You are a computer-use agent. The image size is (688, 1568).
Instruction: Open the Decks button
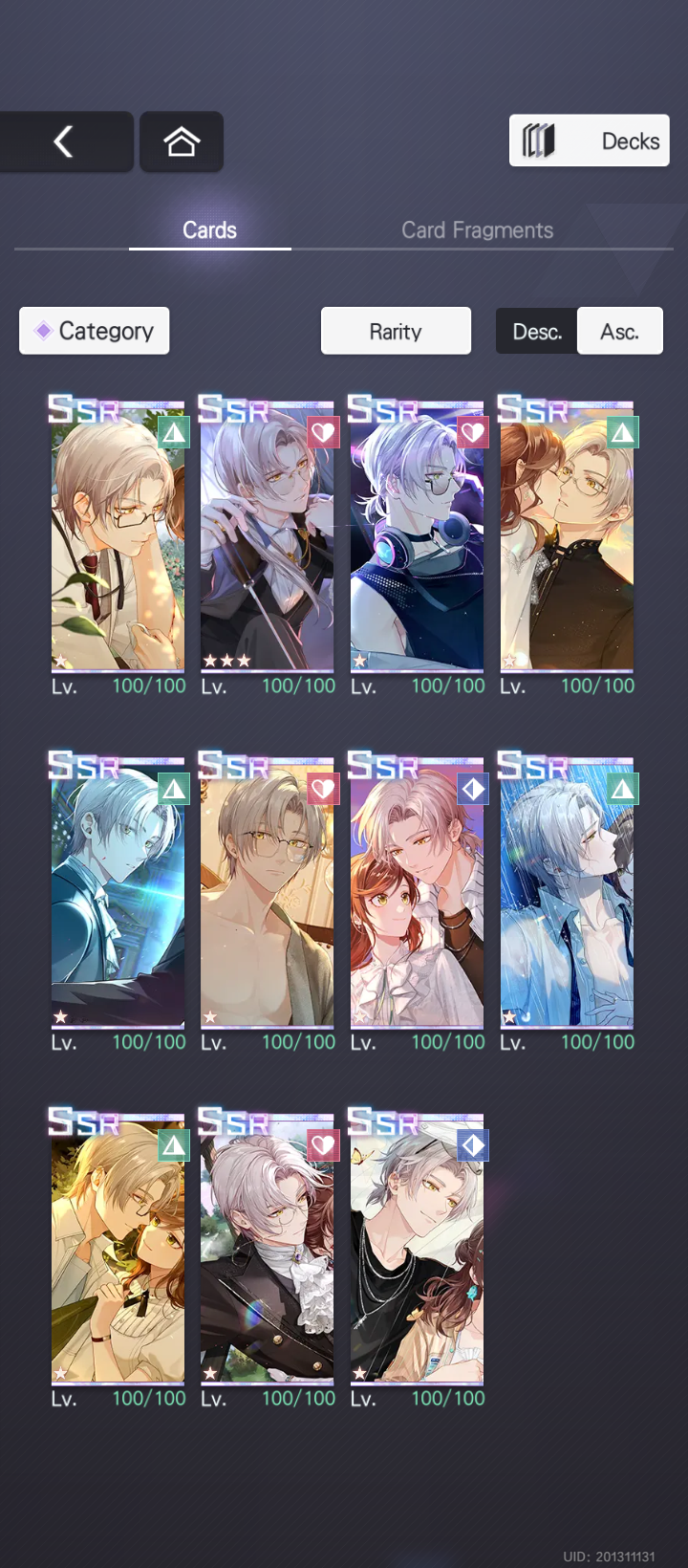tap(589, 142)
